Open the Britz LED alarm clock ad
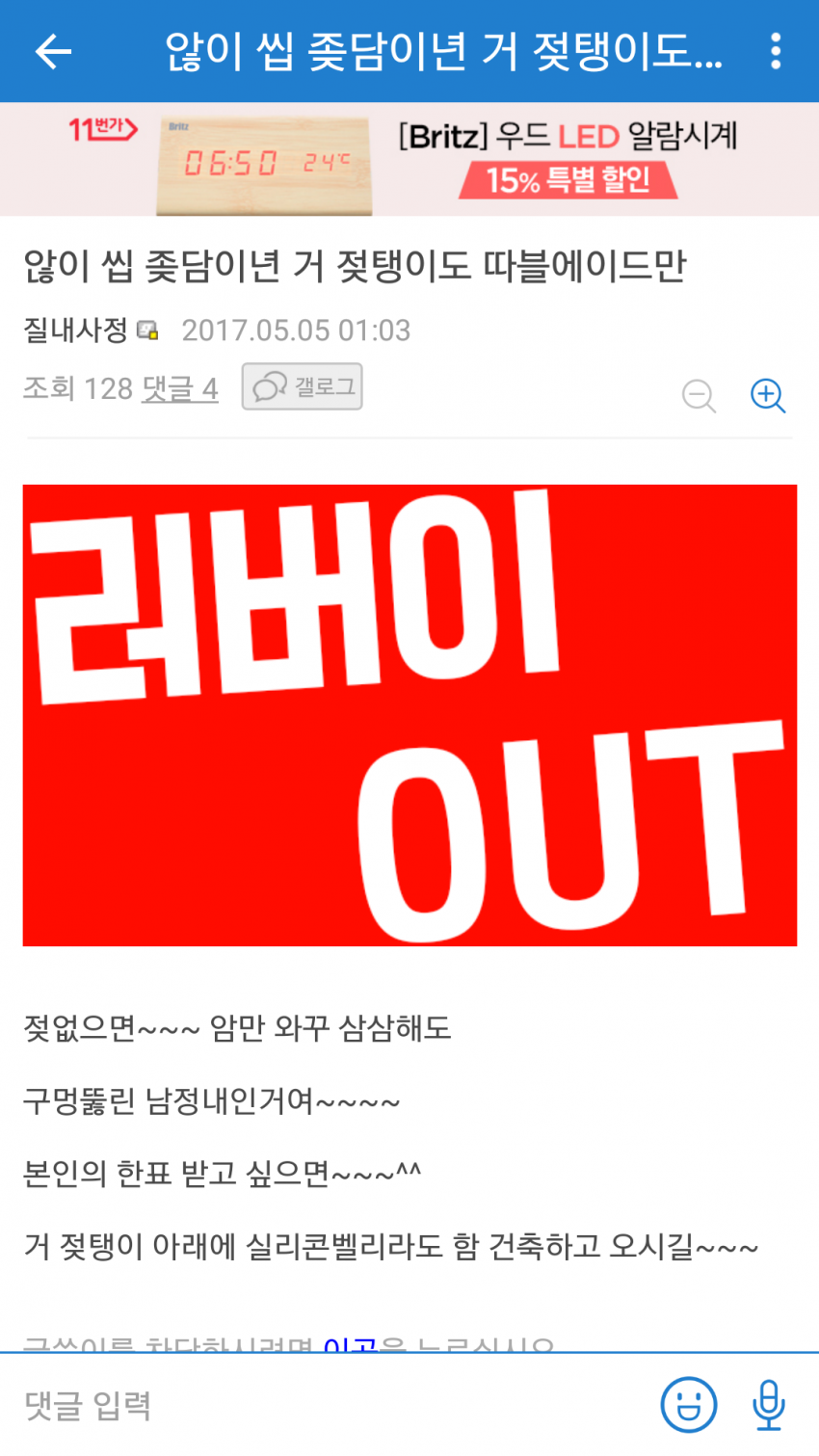The height and width of the screenshot is (1456, 819). (x=409, y=159)
